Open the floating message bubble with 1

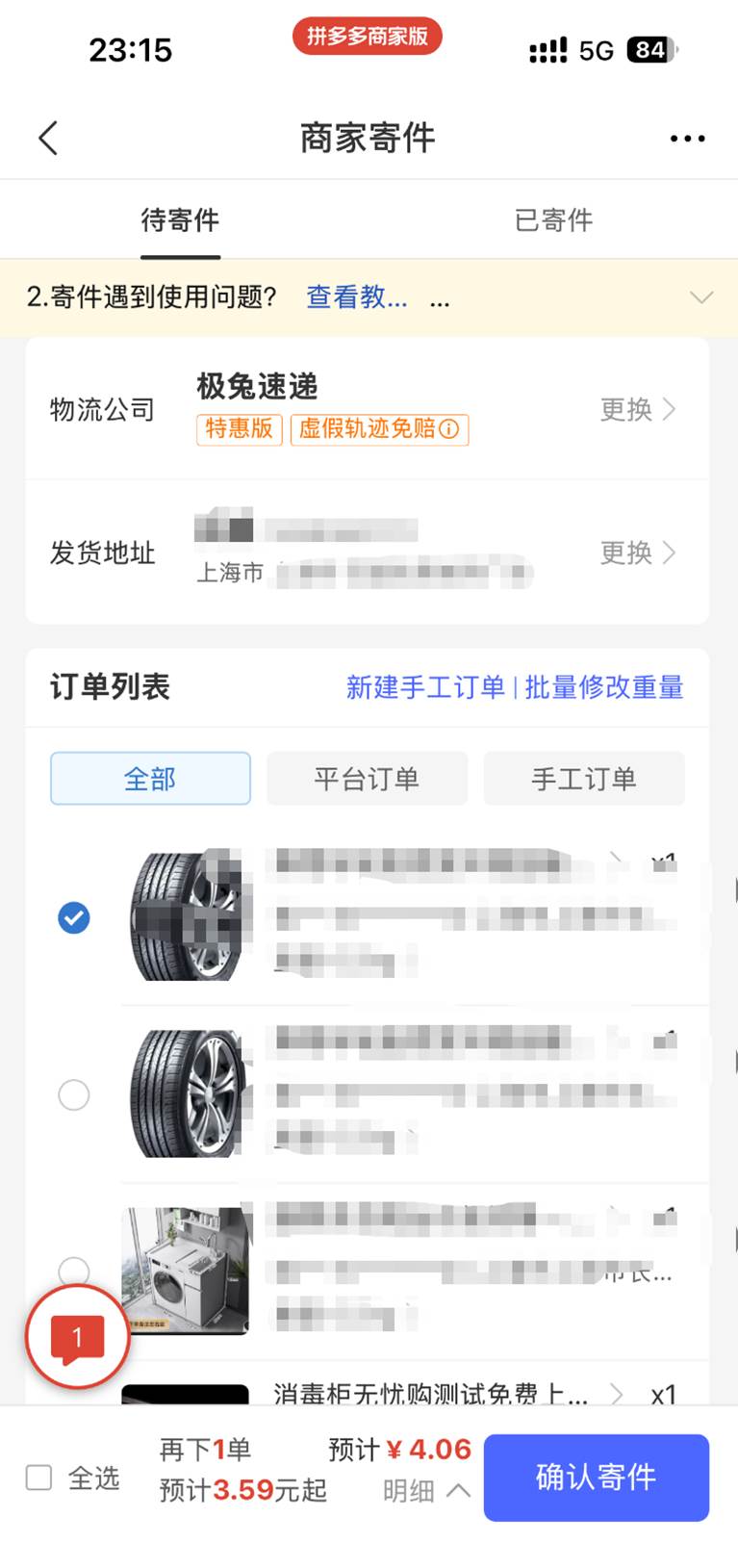tap(77, 1337)
